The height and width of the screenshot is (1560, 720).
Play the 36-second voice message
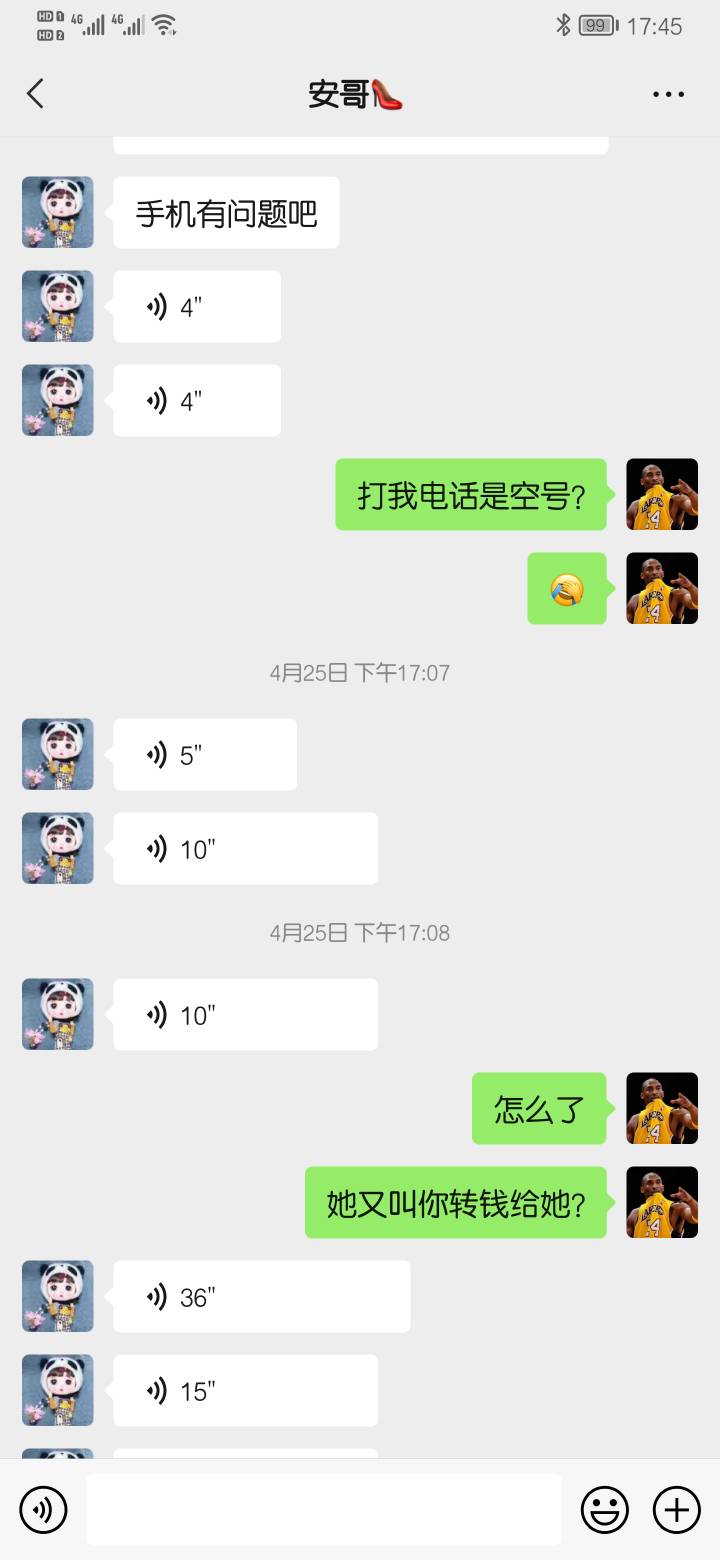(x=261, y=1297)
